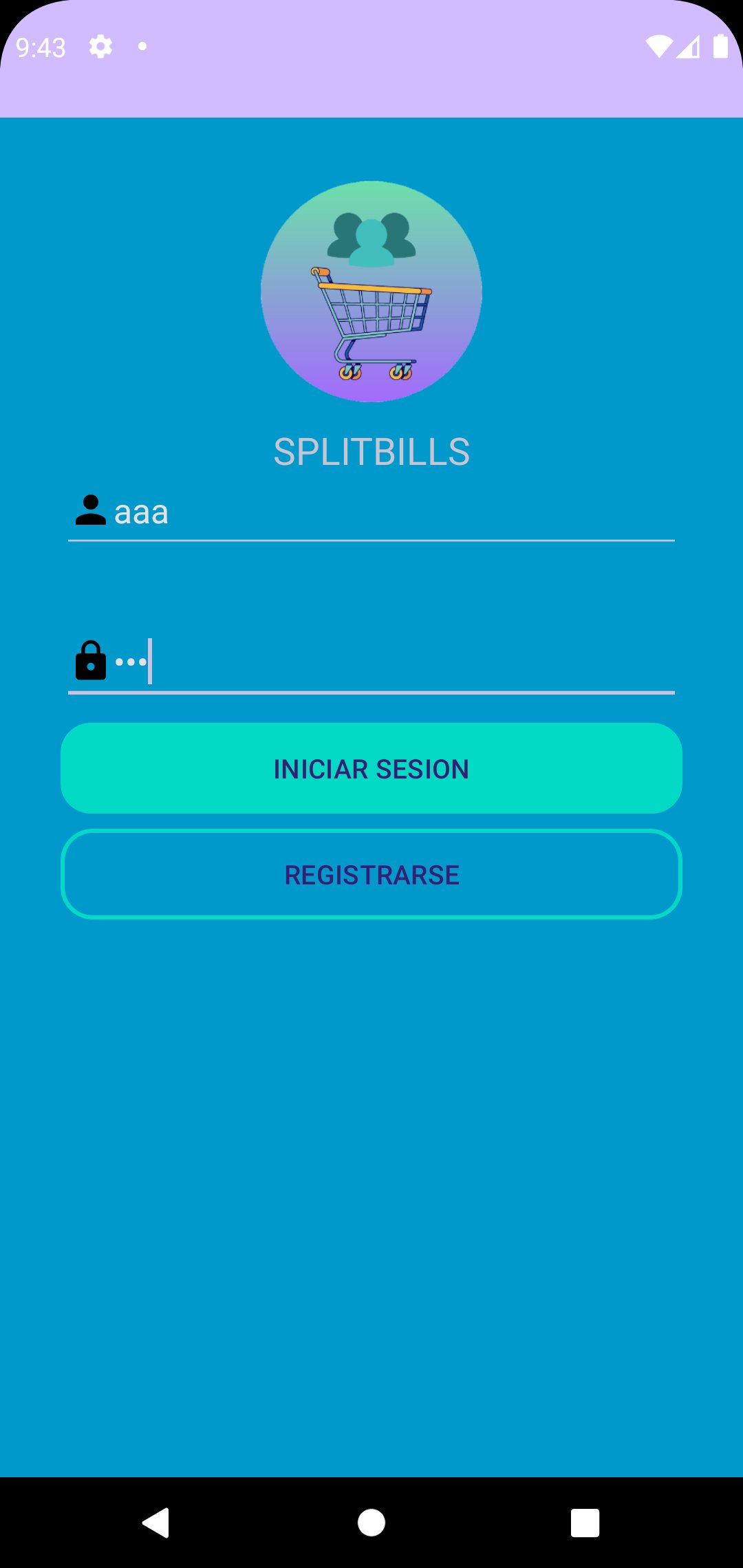The height and width of the screenshot is (1568, 743).
Task: Tap the clock showing 9:43
Action: pos(41,47)
